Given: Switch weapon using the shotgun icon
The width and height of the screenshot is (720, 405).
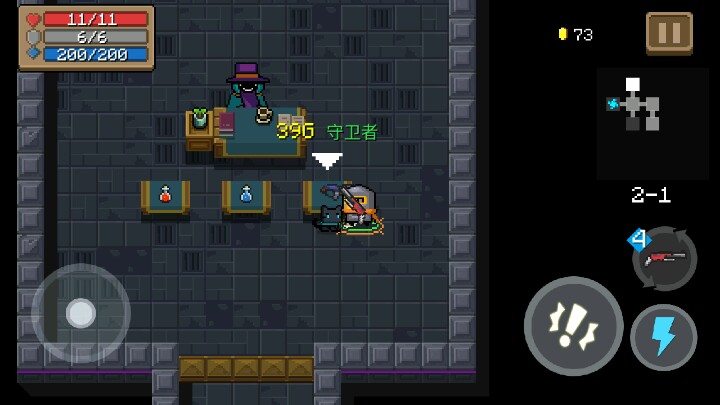Looking at the screenshot, I should click(x=664, y=259).
